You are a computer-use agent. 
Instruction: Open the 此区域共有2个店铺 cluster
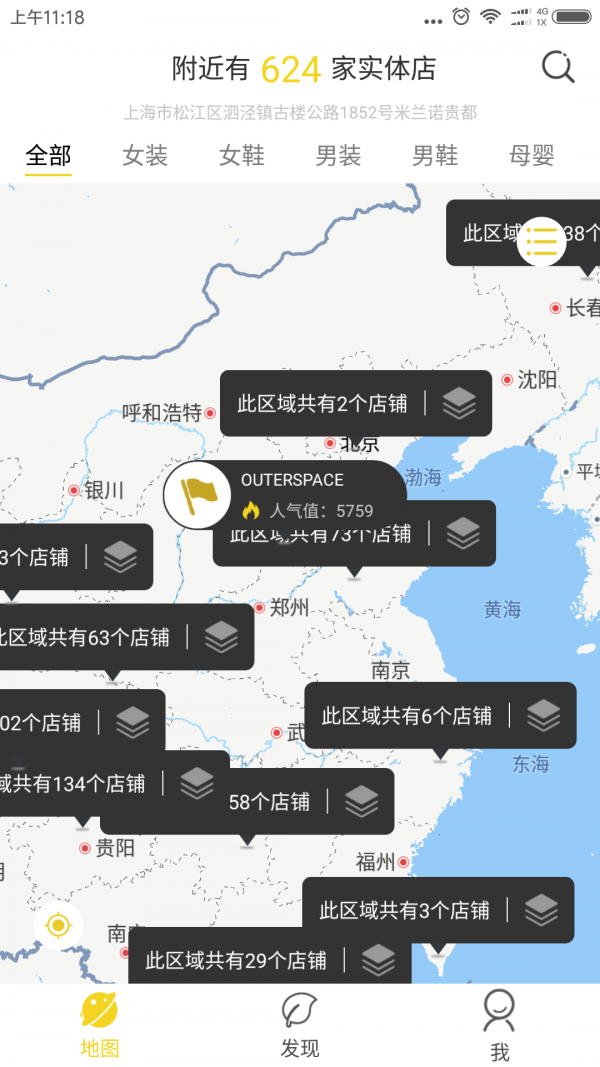tap(355, 403)
